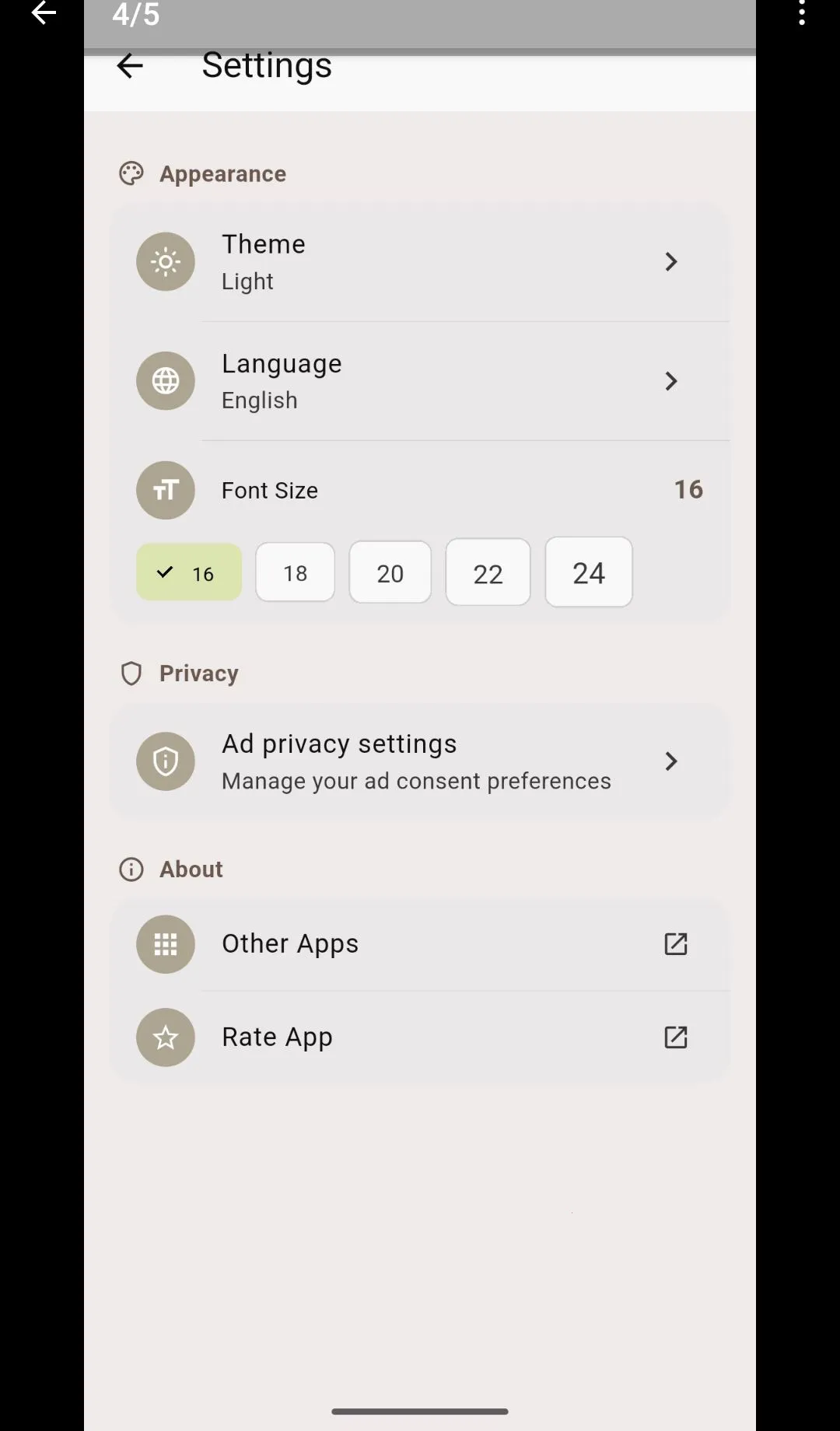Viewport: 840px width, 1431px height.
Task: Select font size 16
Action: click(x=189, y=572)
